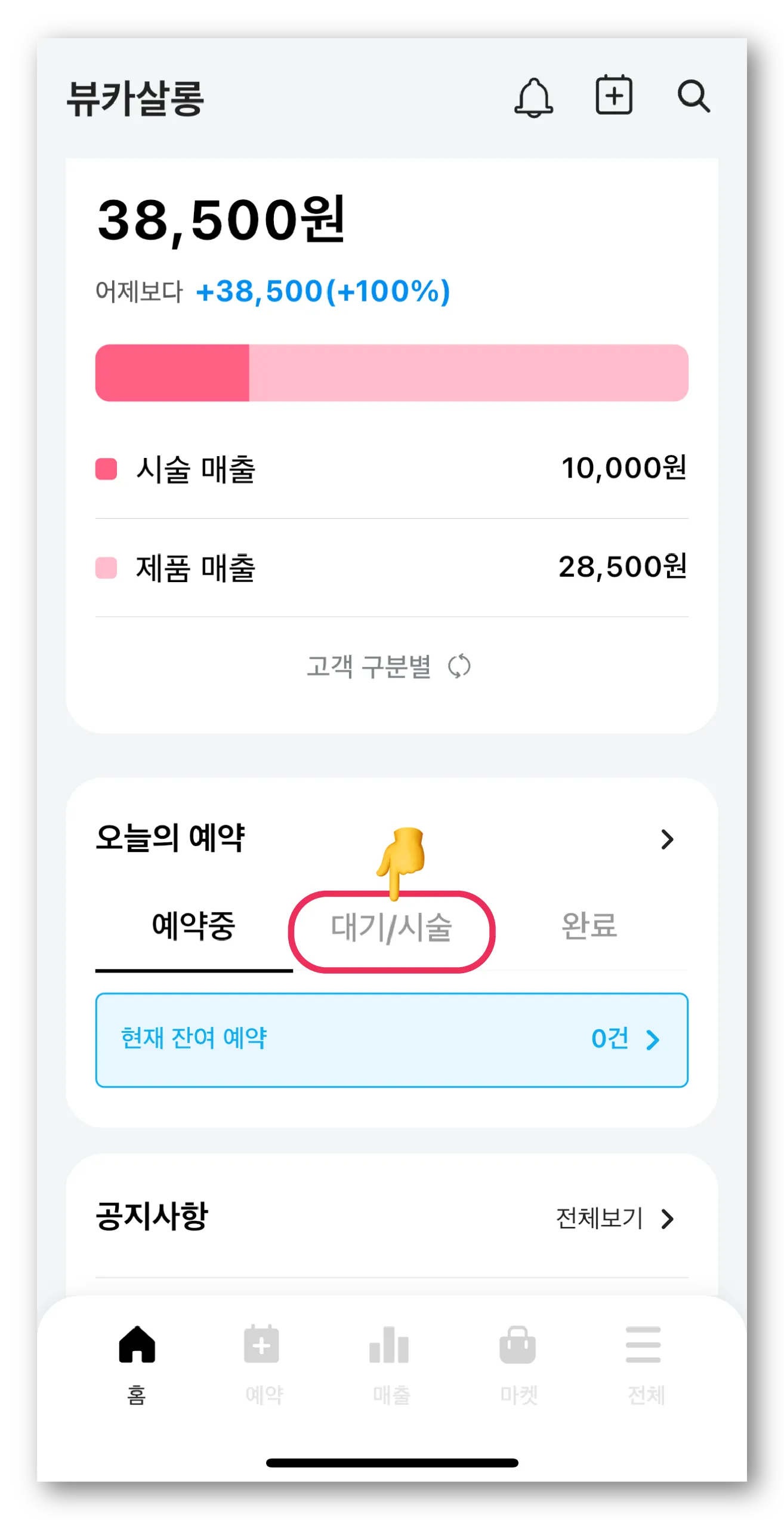
Task: View all notices via 전체보기
Action: [x=613, y=1219]
